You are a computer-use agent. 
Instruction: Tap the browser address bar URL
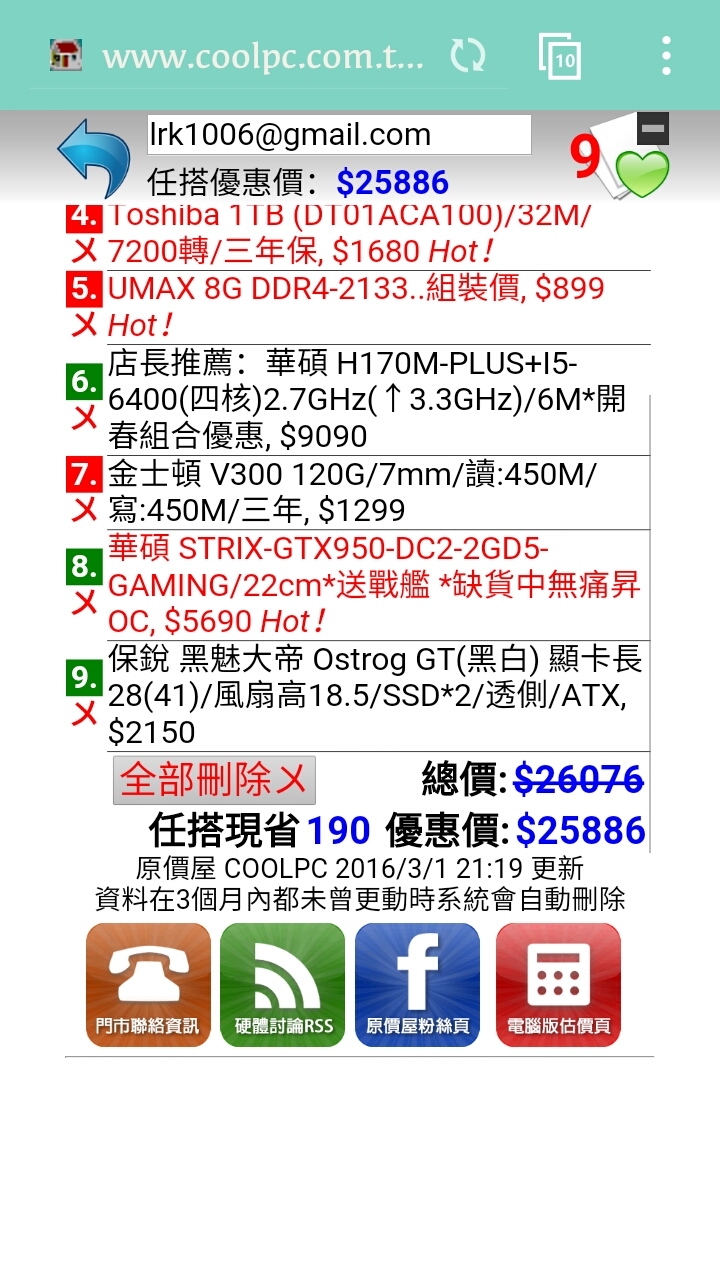(x=262, y=56)
